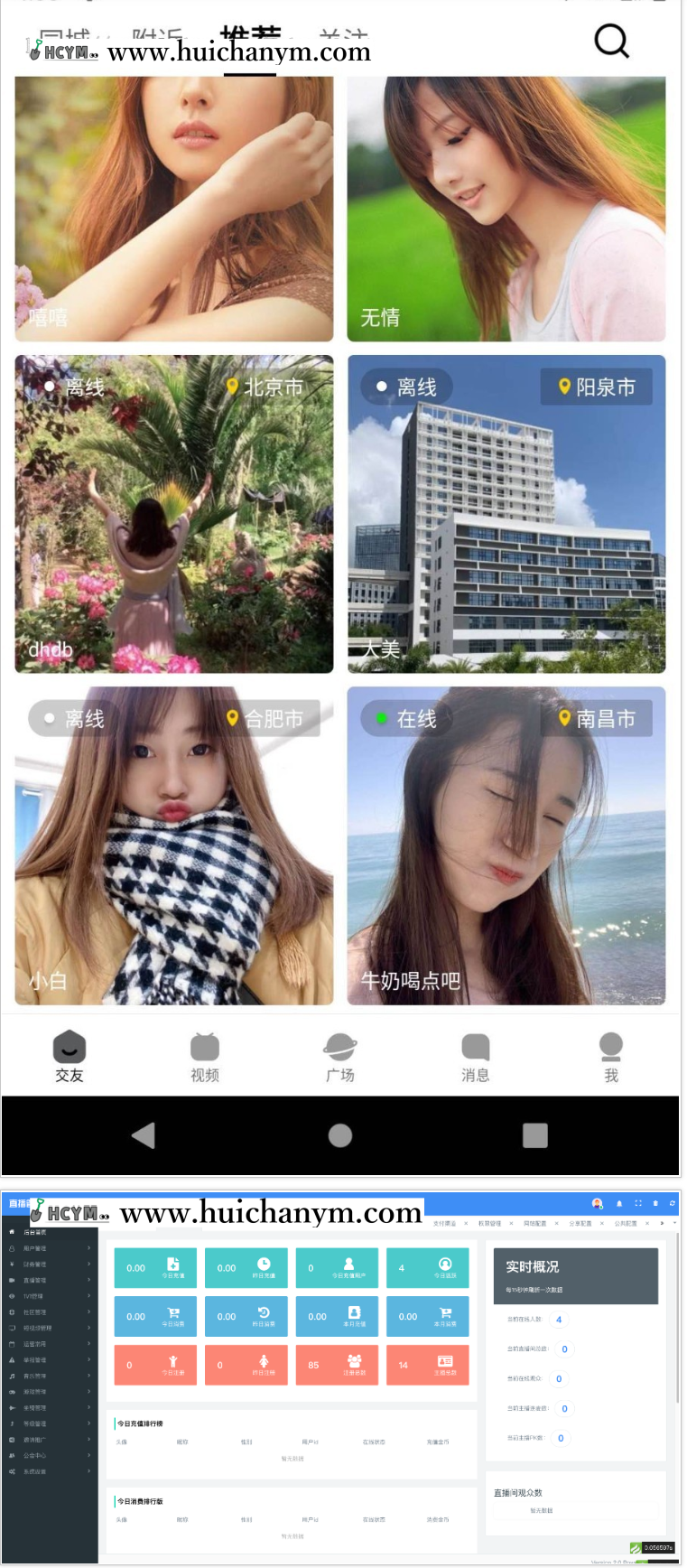The height and width of the screenshot is (1568, 687).
Task: Click the refresh icon in admin toolbar
Action: 672,1202
